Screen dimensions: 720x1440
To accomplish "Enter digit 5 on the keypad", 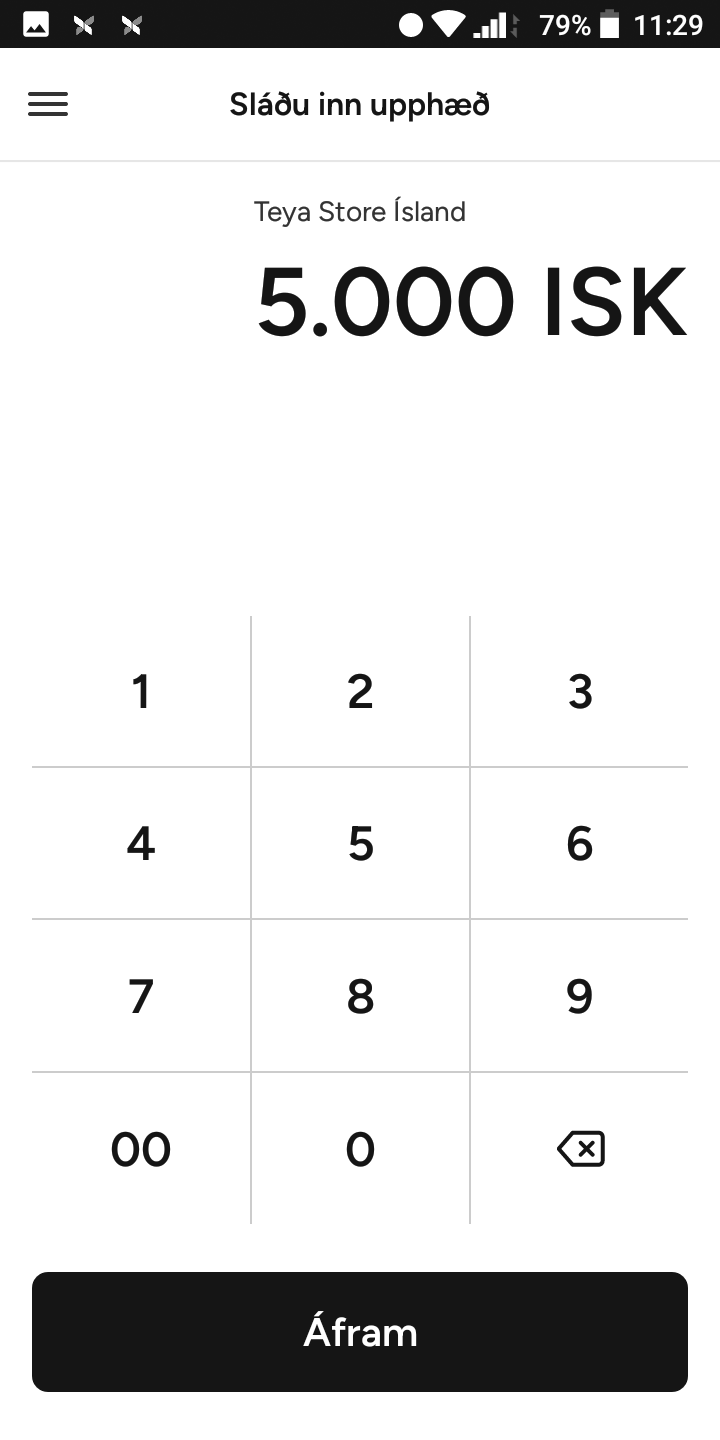I will (360, 843).
